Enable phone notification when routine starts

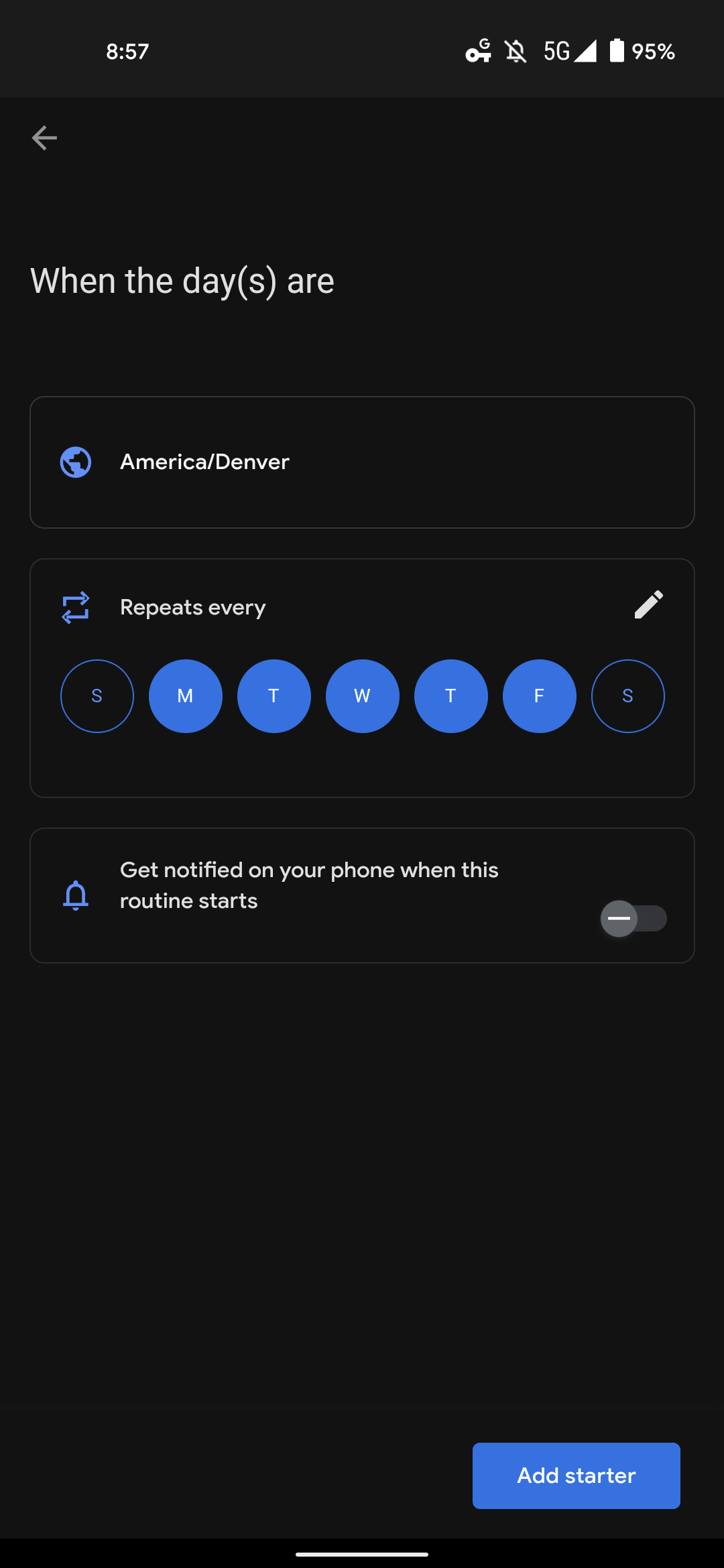[633, 918]
